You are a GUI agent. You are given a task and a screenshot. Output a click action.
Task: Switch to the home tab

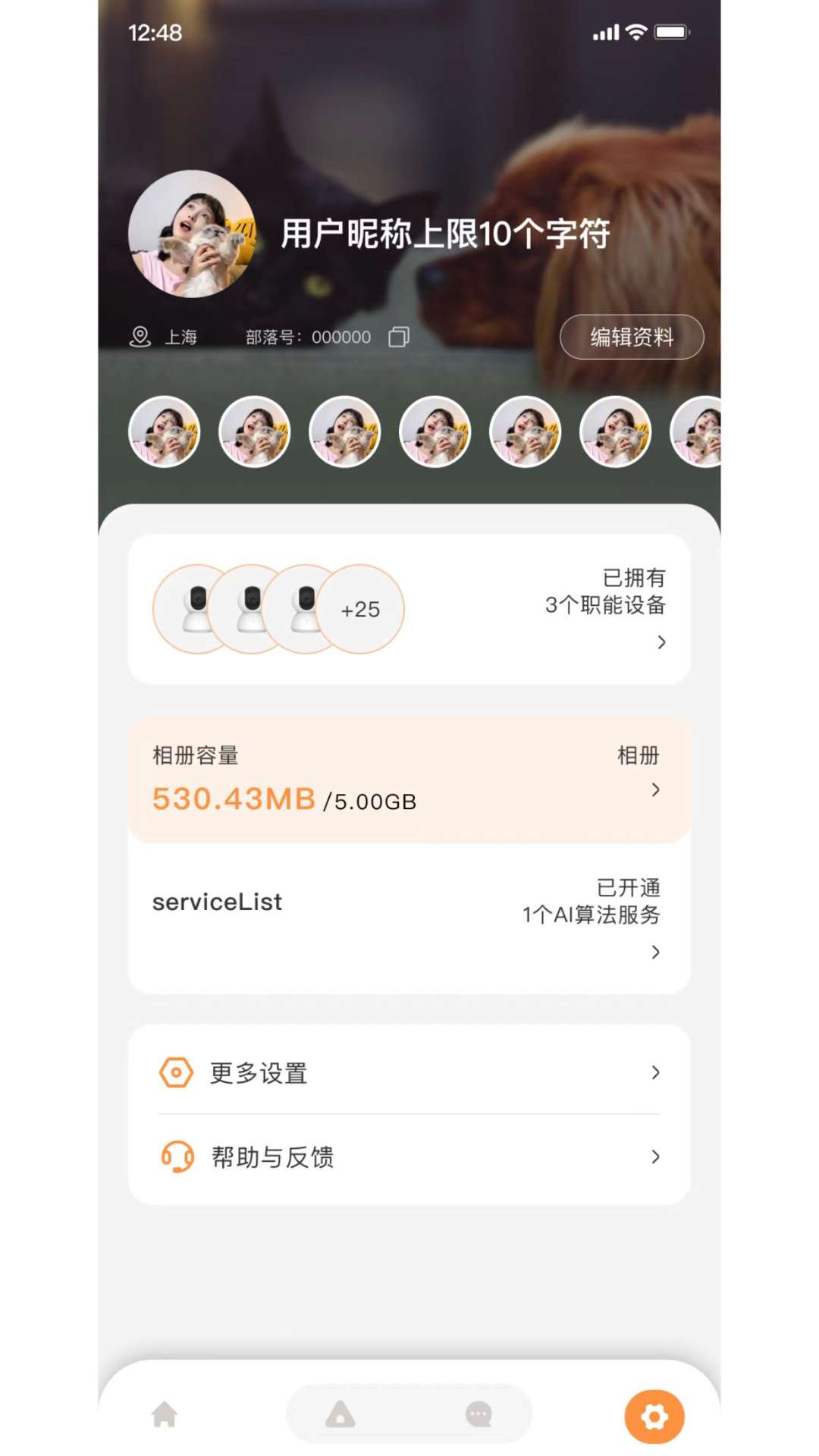165,1414
